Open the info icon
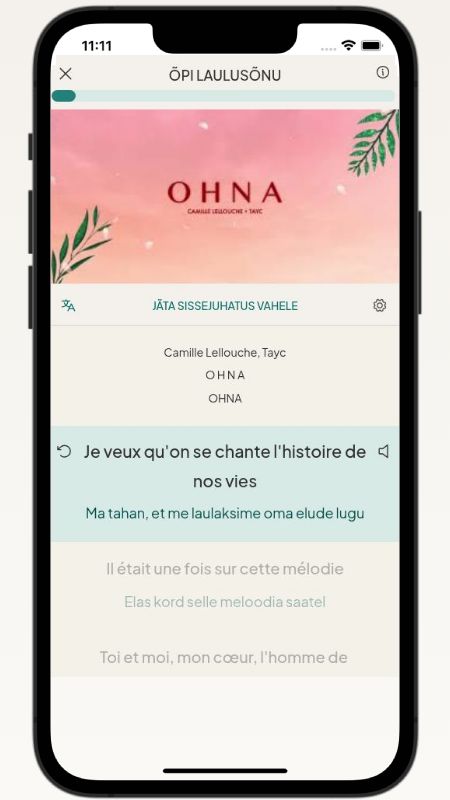The image size is (450, 800). pyautogui.click(x=383, y=72)
